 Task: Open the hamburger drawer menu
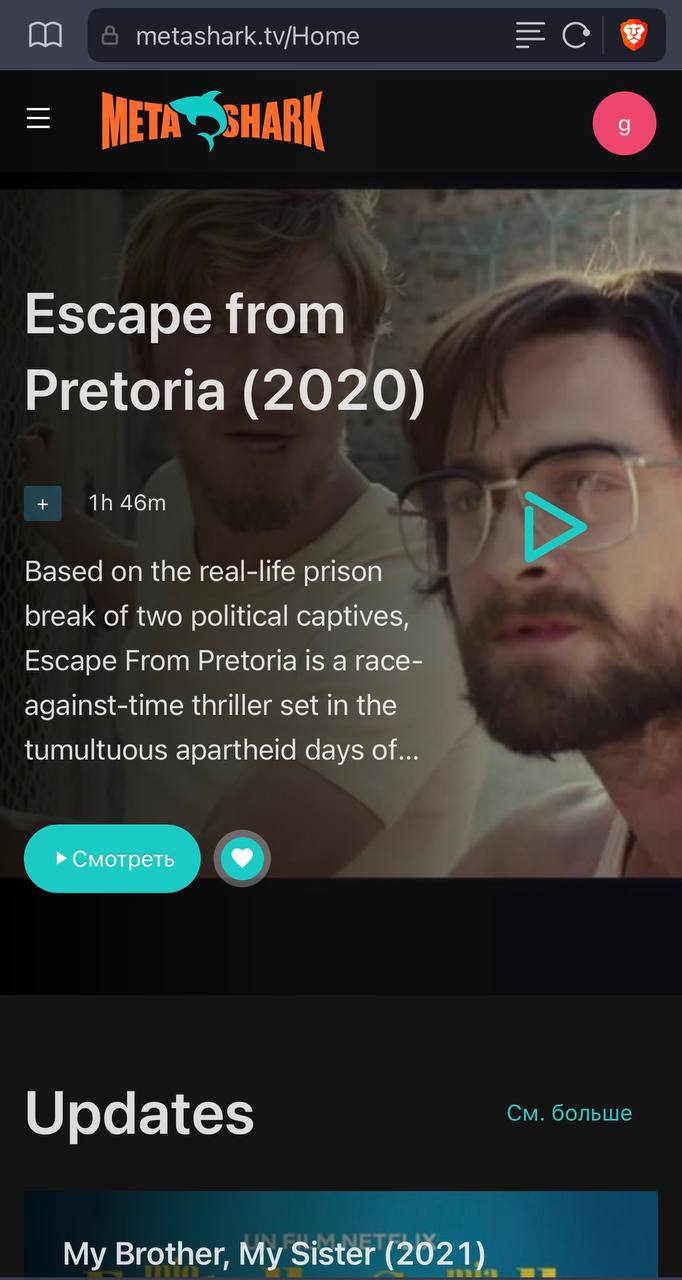tap(38, 119)
